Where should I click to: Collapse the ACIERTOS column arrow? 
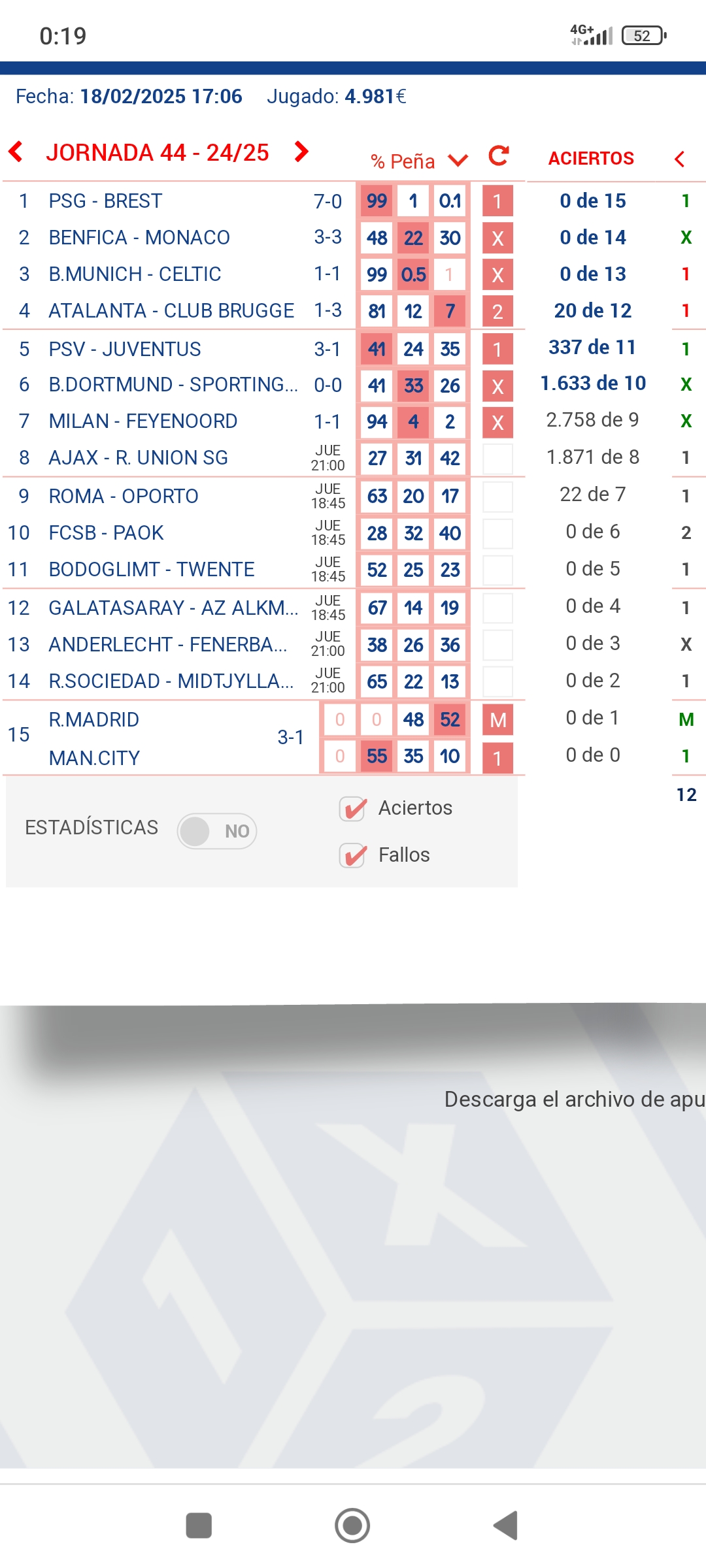(x=680, y=159)
